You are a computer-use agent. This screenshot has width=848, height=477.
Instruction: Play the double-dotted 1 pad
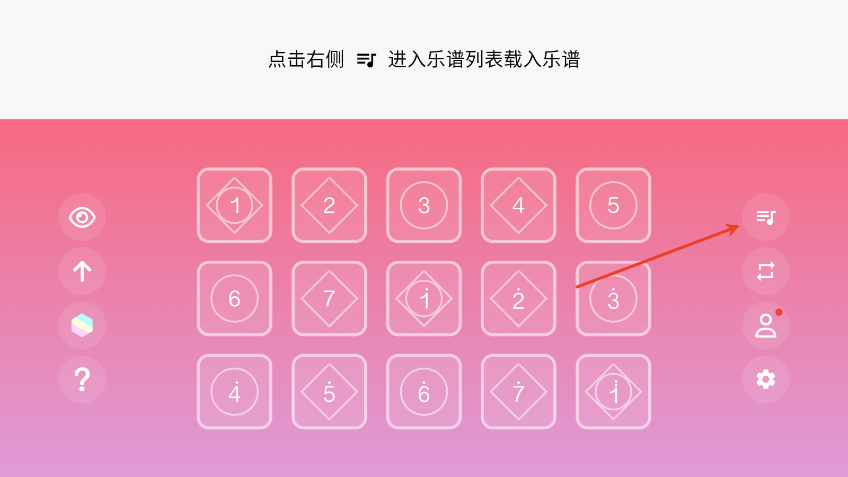click(x=613, y=392)
